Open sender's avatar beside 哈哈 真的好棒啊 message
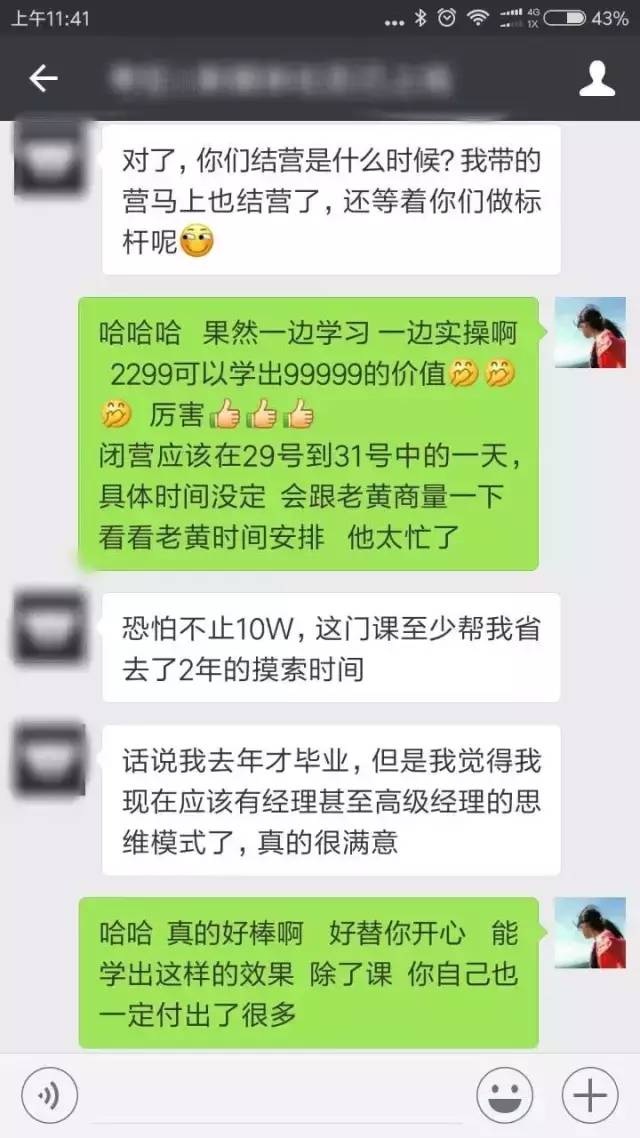This screenshot has width=640, height=1138. click(x=590, y=932)
